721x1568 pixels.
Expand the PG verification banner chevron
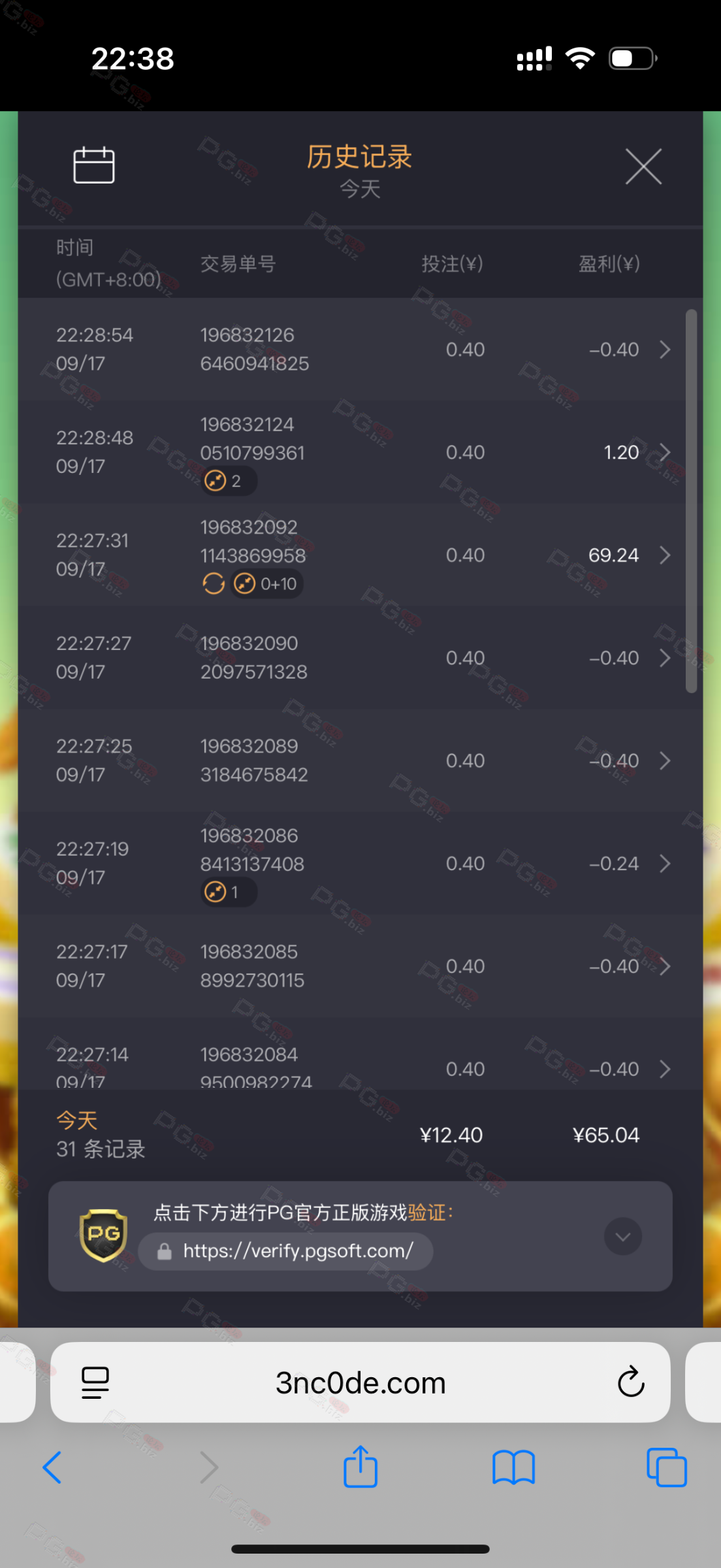pos(623,1236)
